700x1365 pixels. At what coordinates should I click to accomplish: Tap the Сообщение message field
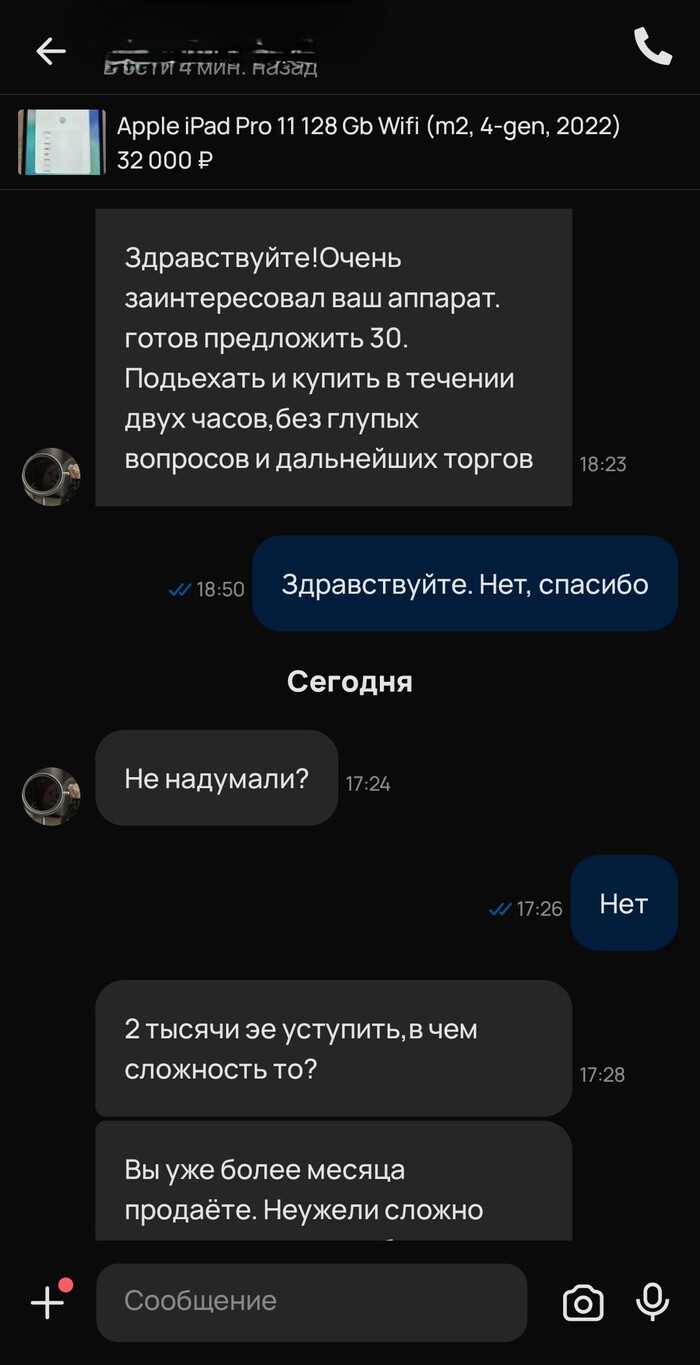310,1301
